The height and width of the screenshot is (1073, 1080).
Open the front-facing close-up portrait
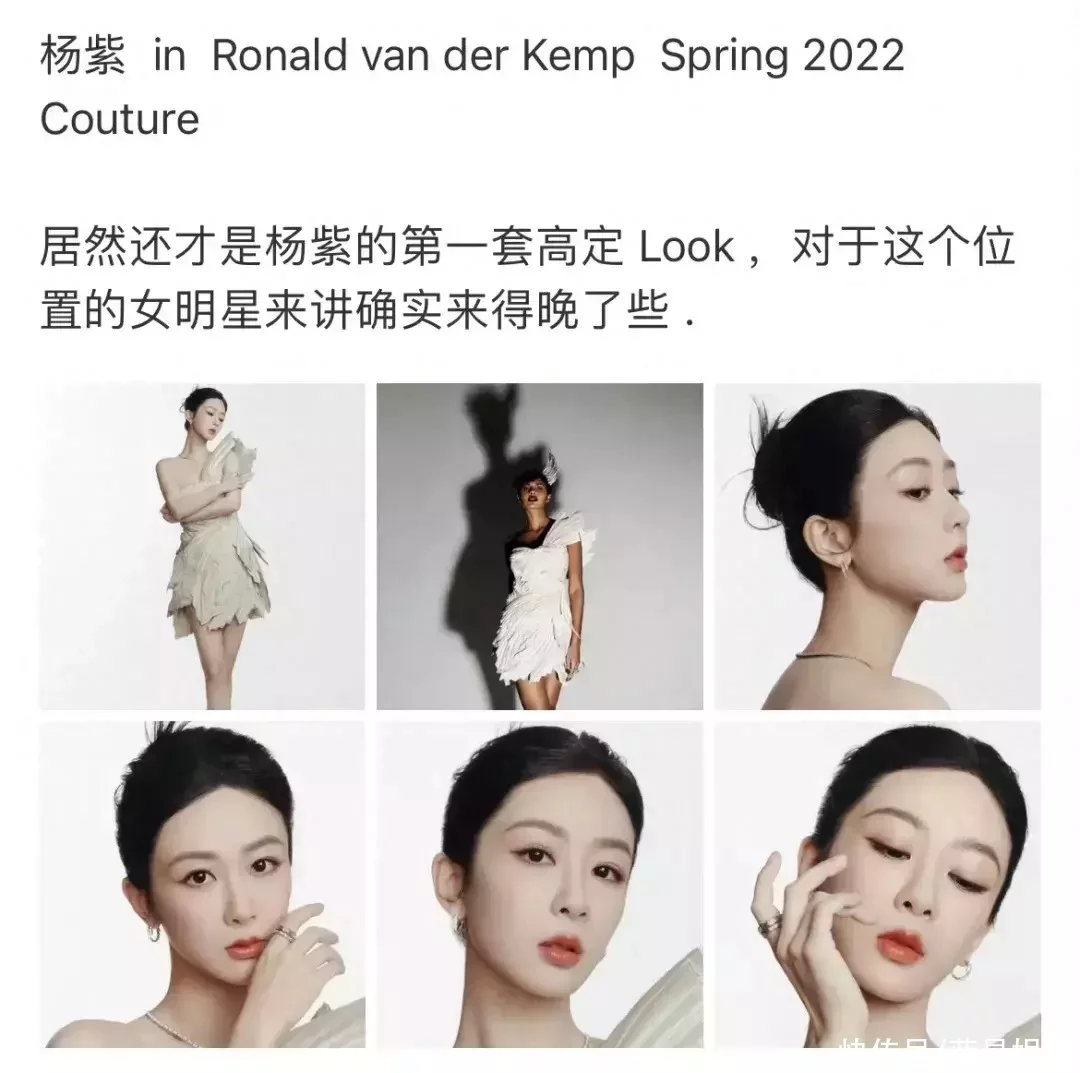coord(539,884)
